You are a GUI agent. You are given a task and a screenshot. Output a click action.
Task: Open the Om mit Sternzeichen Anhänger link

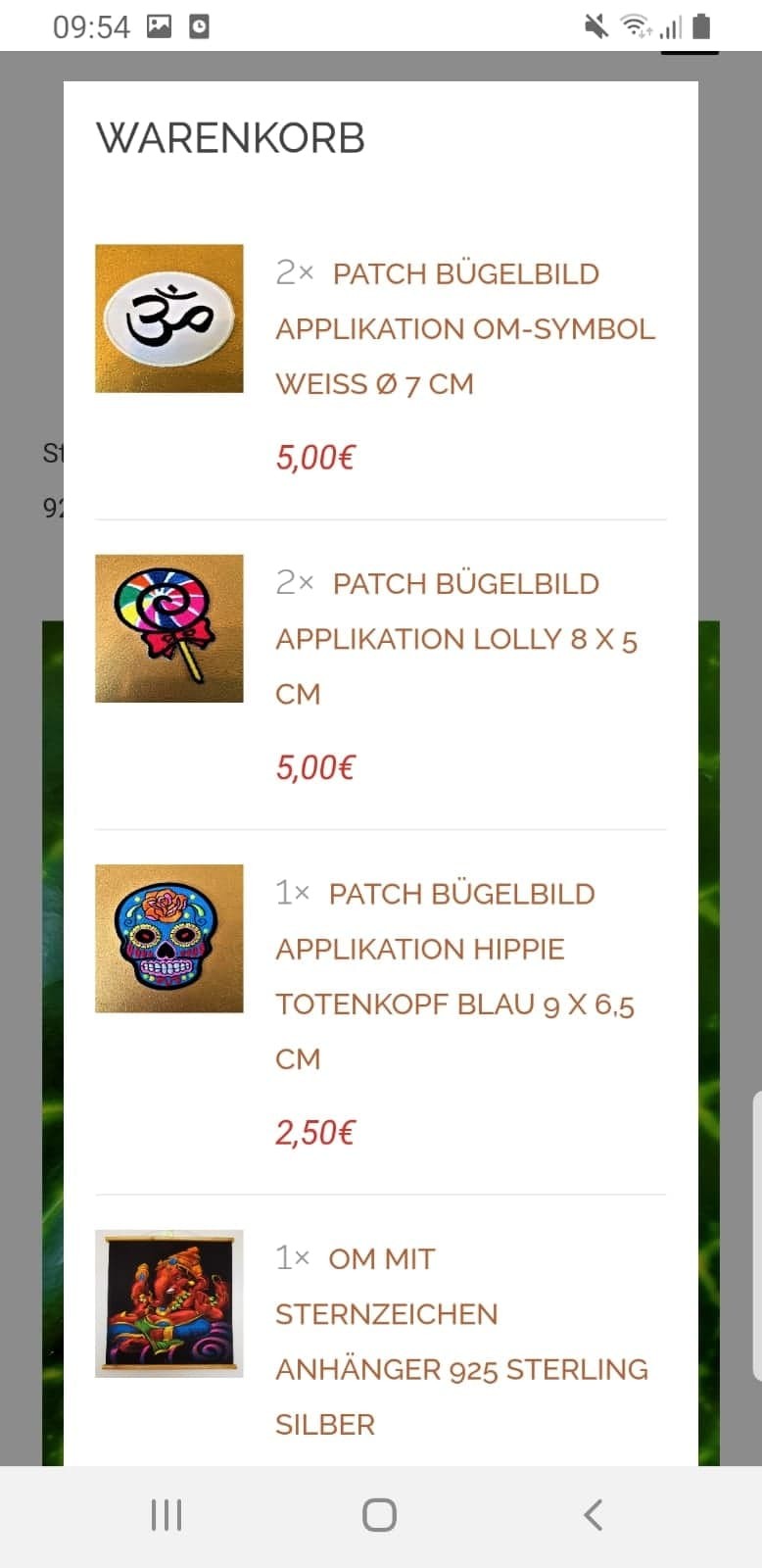(460, 1341)
